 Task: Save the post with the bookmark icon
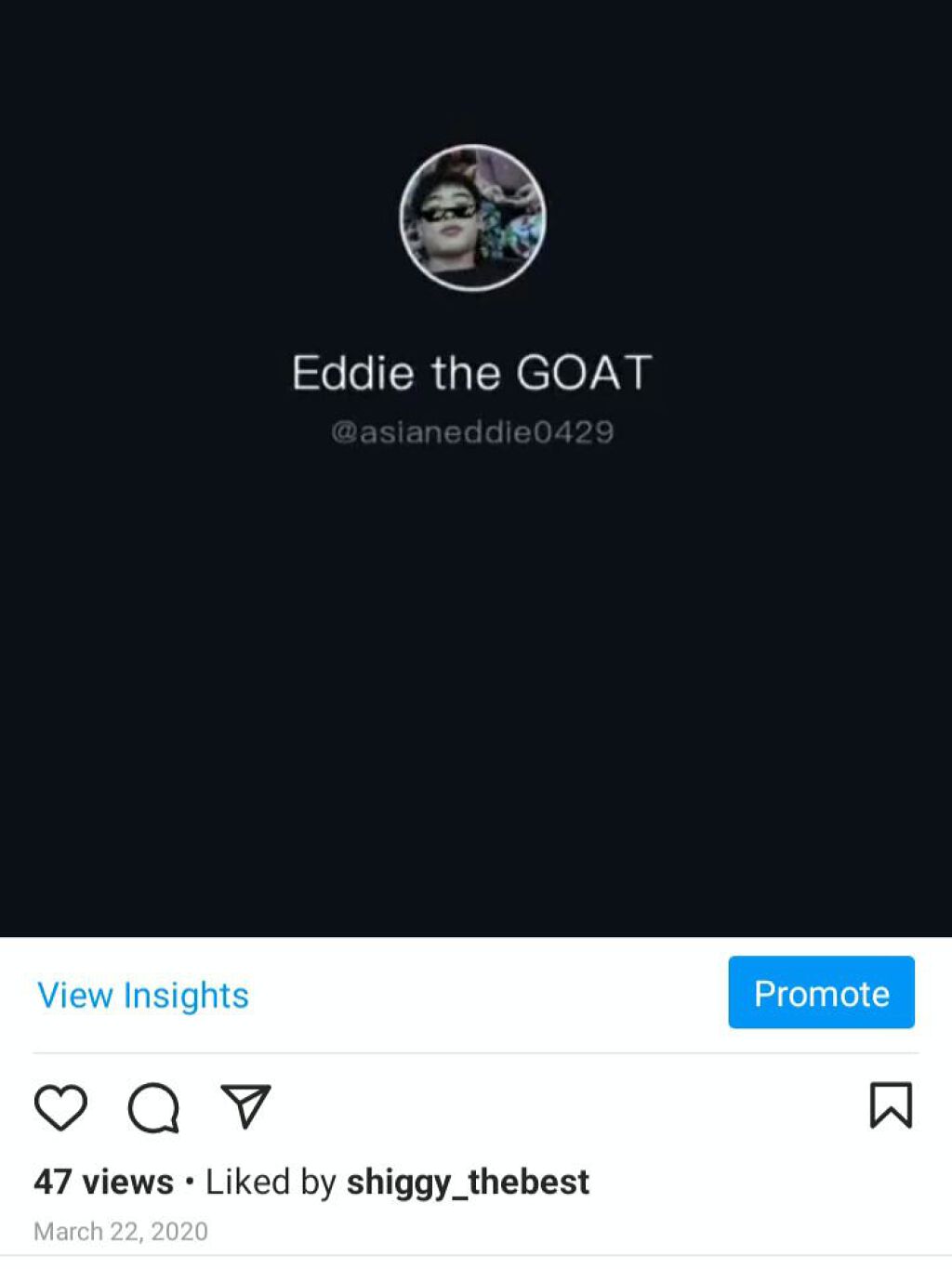point(891,1104)
